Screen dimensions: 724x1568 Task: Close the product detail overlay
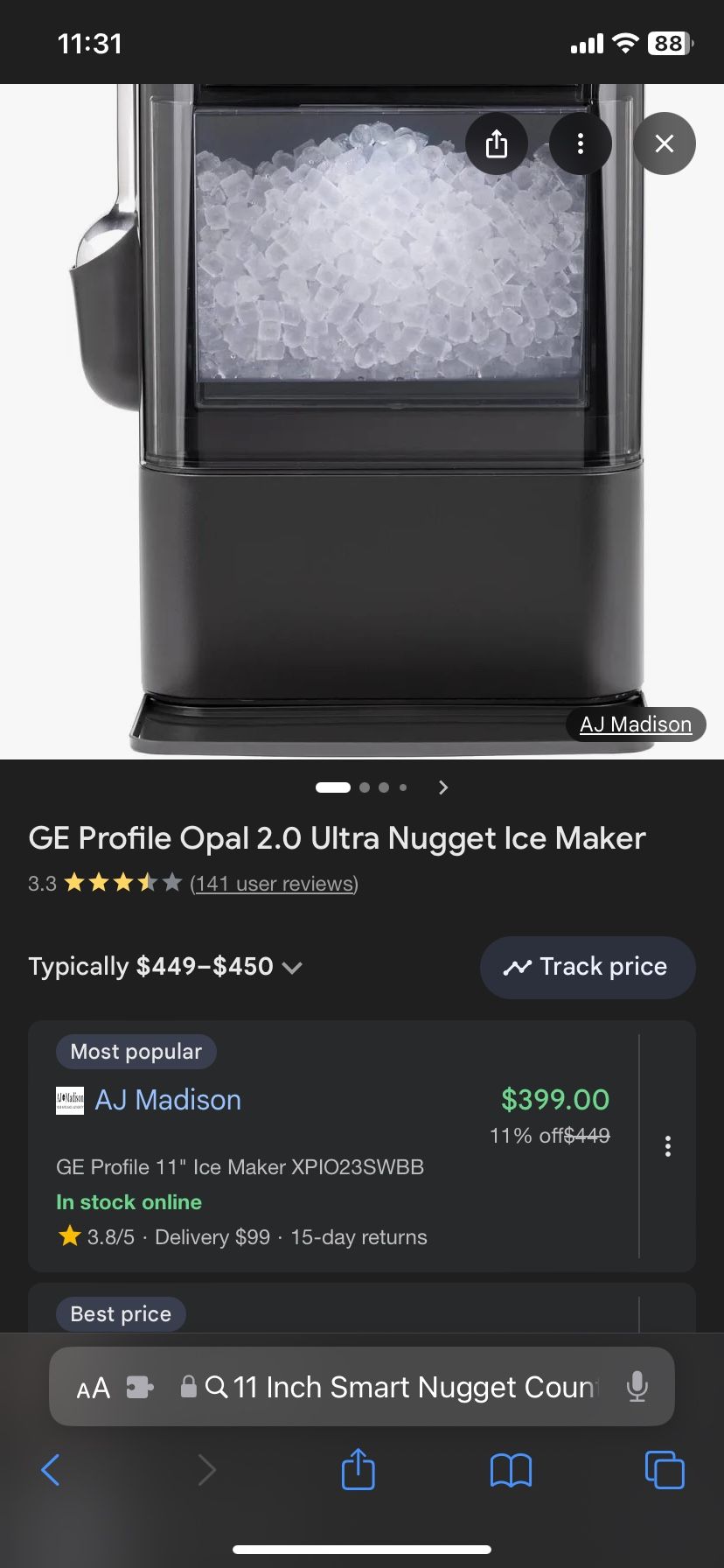665,143
